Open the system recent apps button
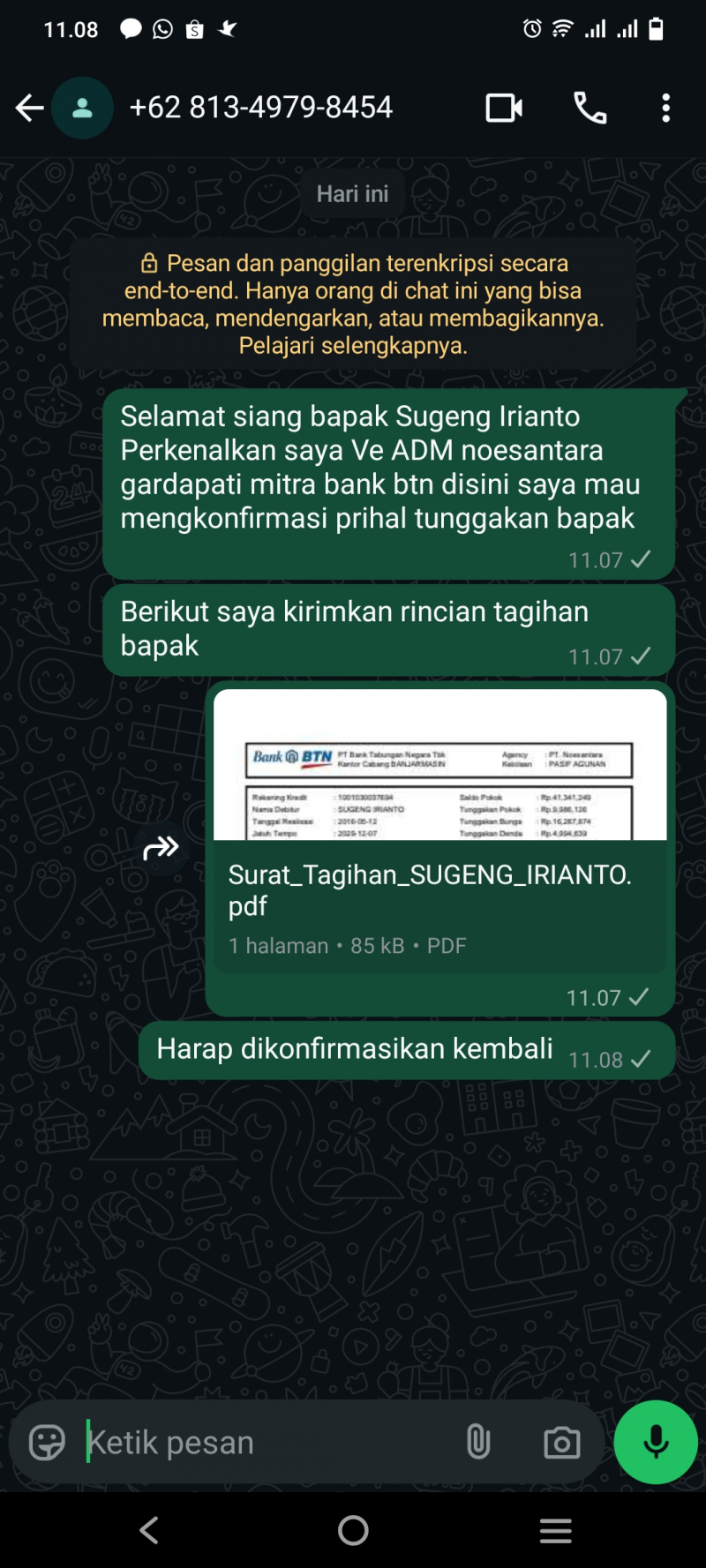706x1568 pixels. (x=555, y=1530)
